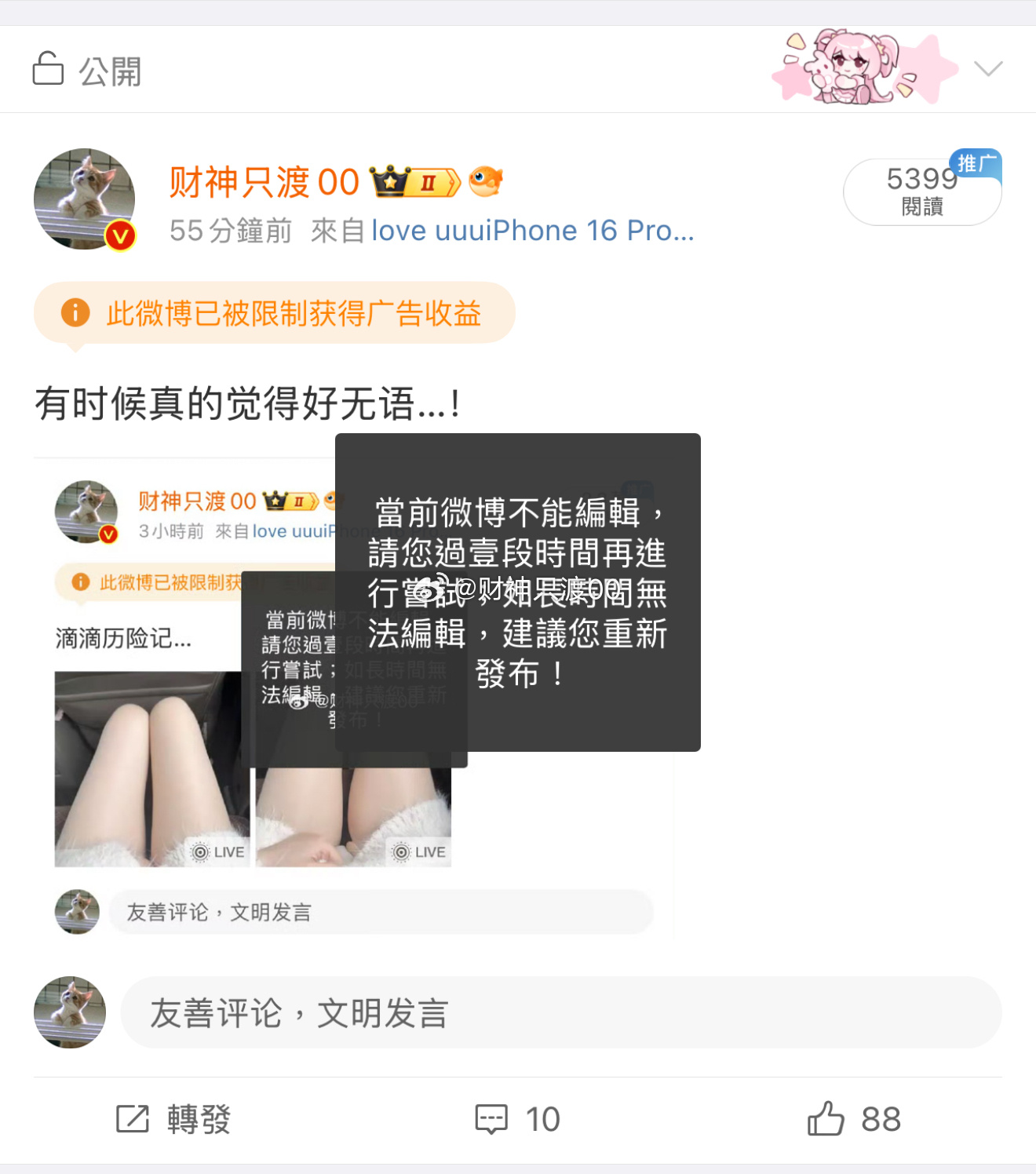Open the 5399 閱讀 promote button

coord(921,191)
